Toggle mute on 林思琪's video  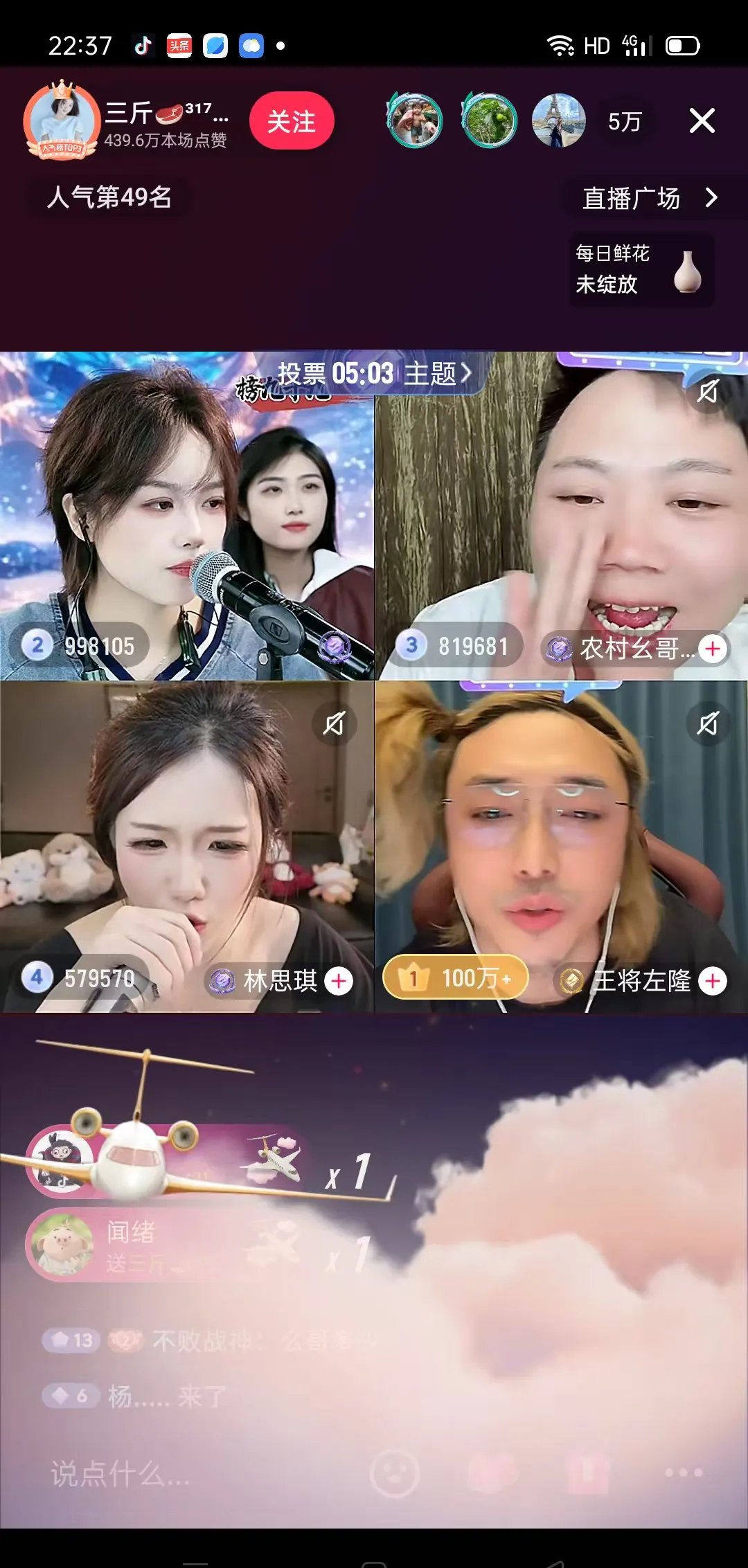(334, 724)
